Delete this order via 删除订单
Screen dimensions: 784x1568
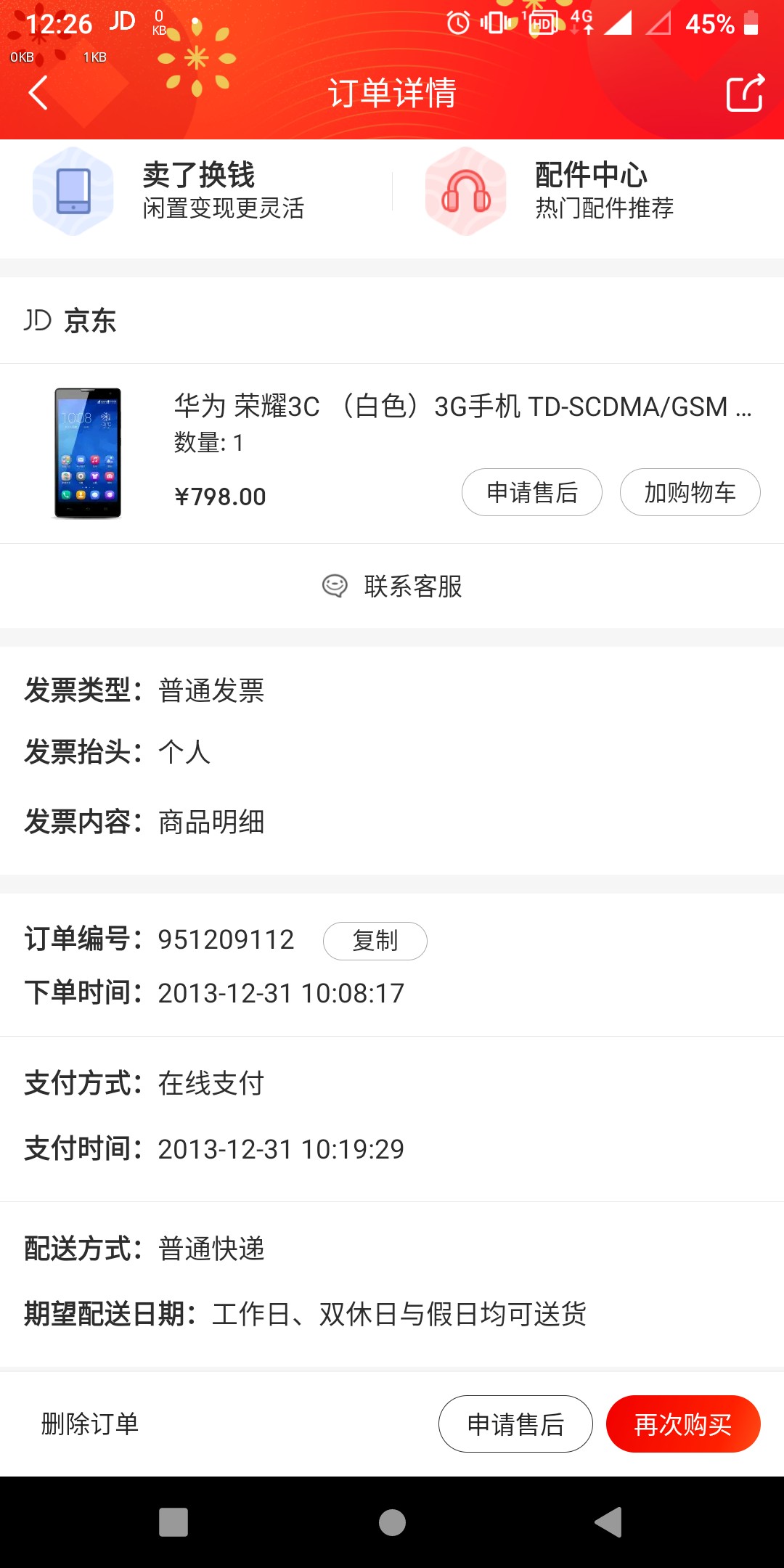(x=89, y=1424)
